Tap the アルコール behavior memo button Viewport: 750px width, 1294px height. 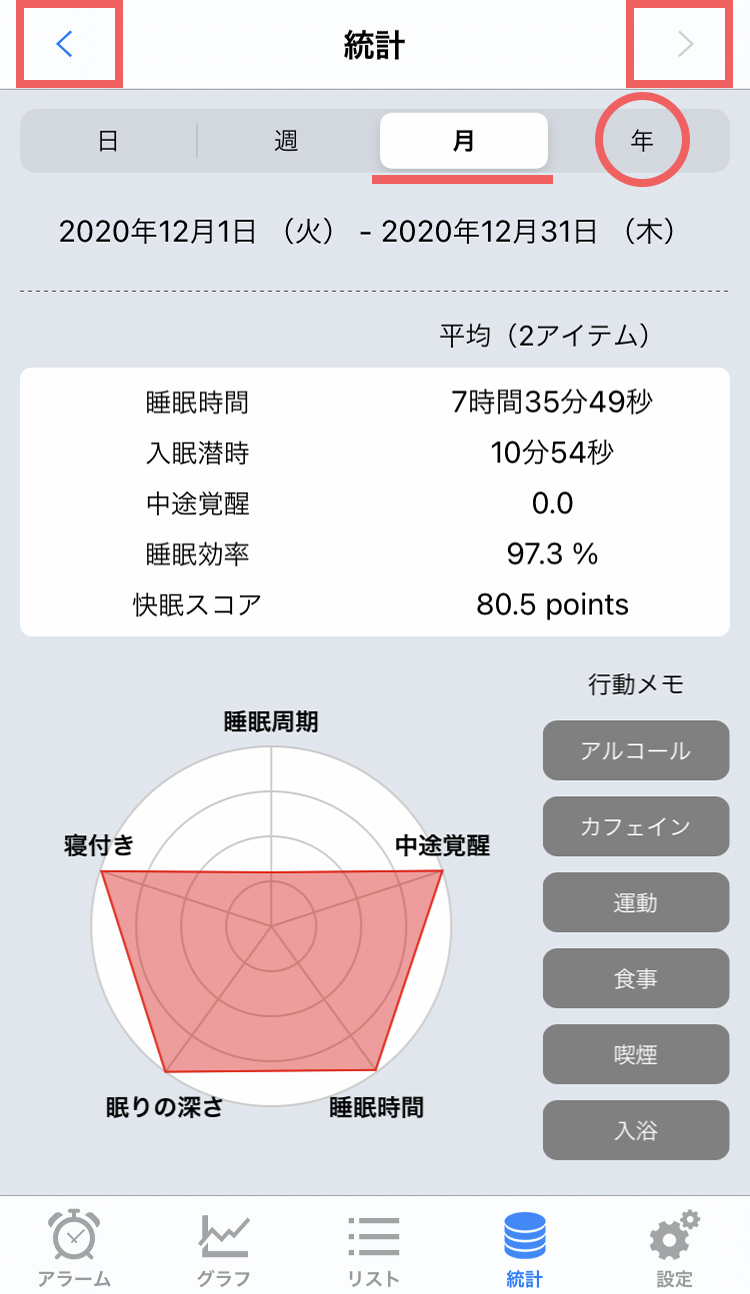point(636,750)
